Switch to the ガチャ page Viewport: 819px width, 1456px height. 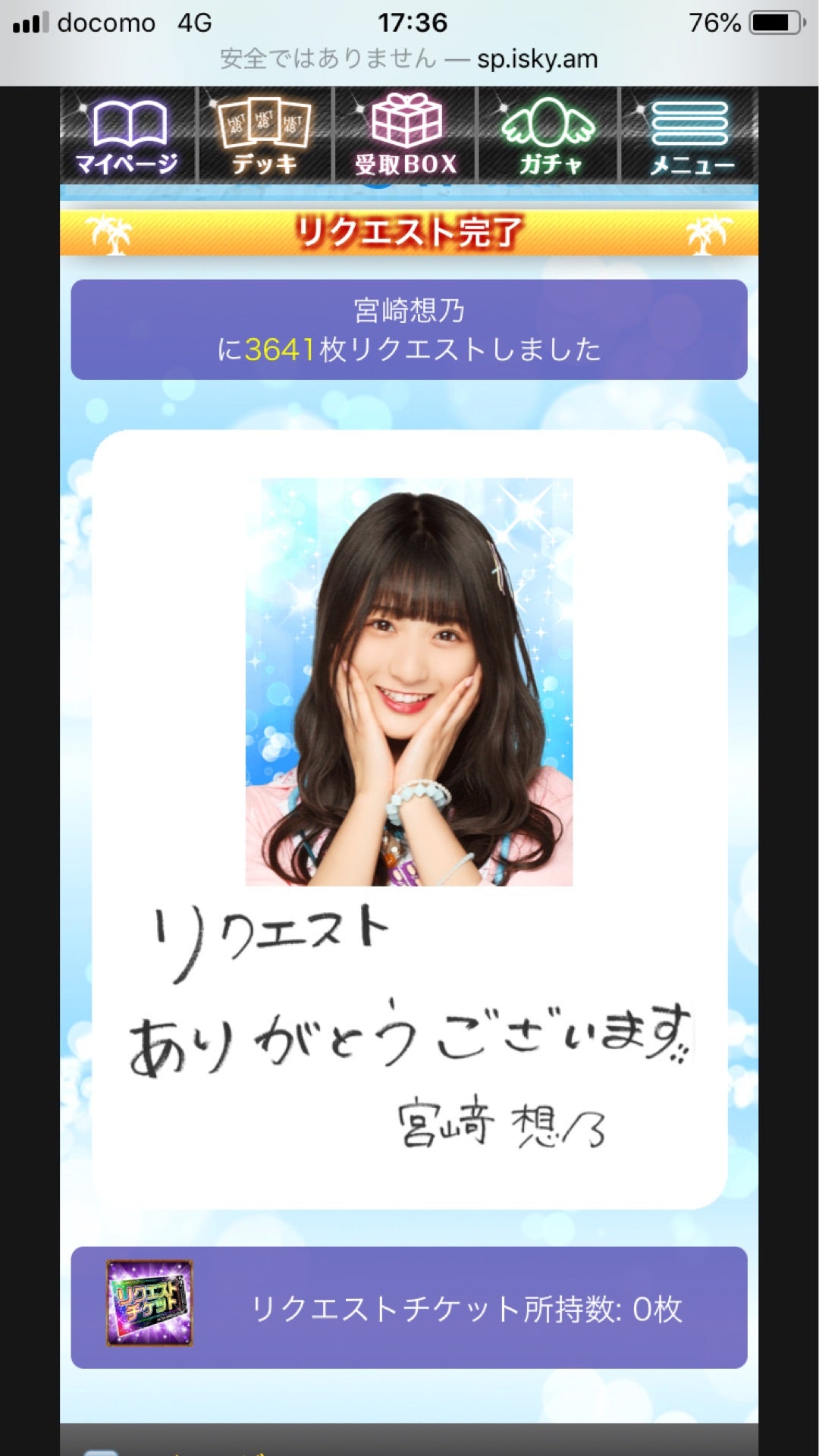[548, 135]
